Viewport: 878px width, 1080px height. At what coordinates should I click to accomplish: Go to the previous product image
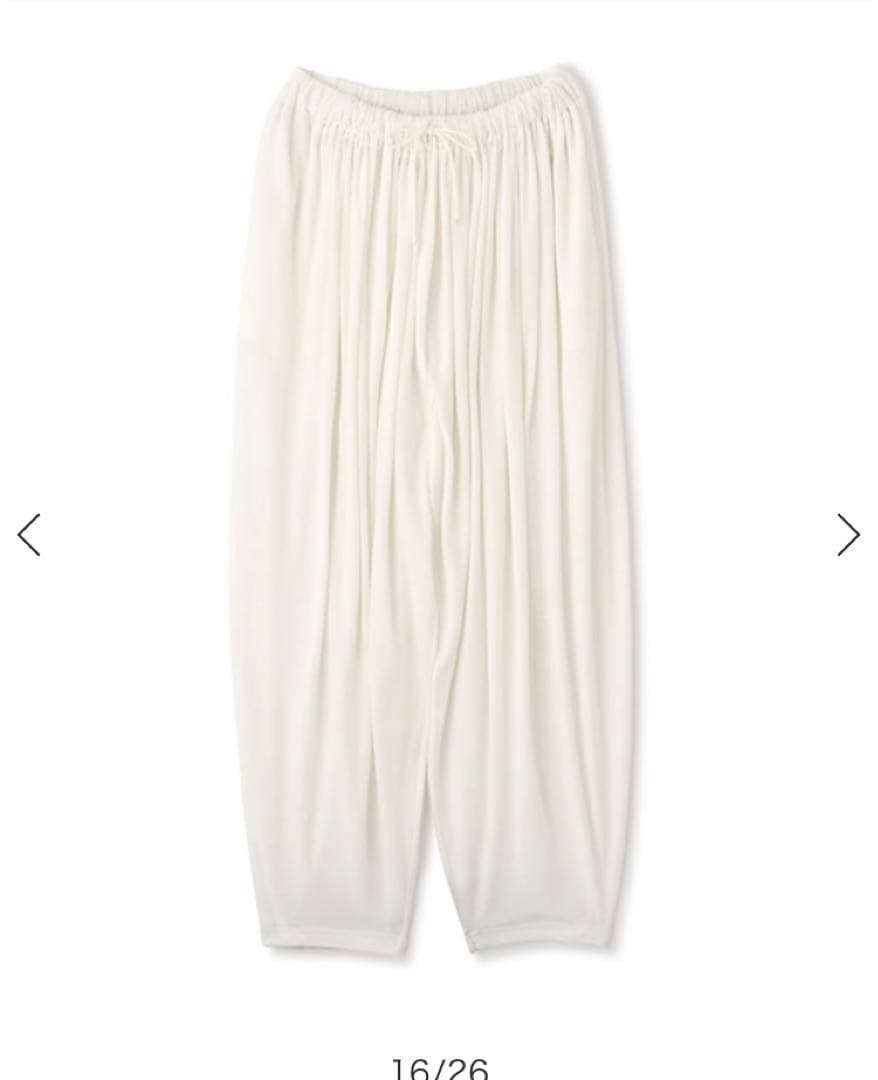(29, 535)
